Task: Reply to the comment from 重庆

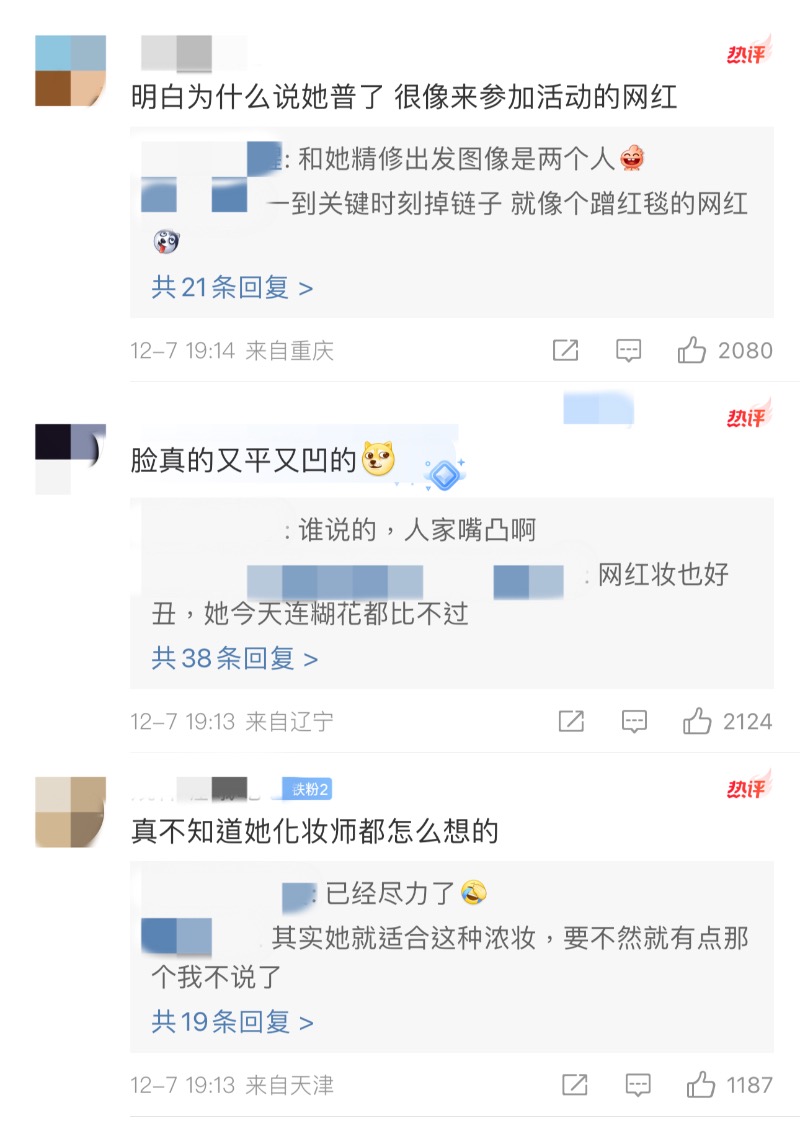Action: tap(628, 351)
